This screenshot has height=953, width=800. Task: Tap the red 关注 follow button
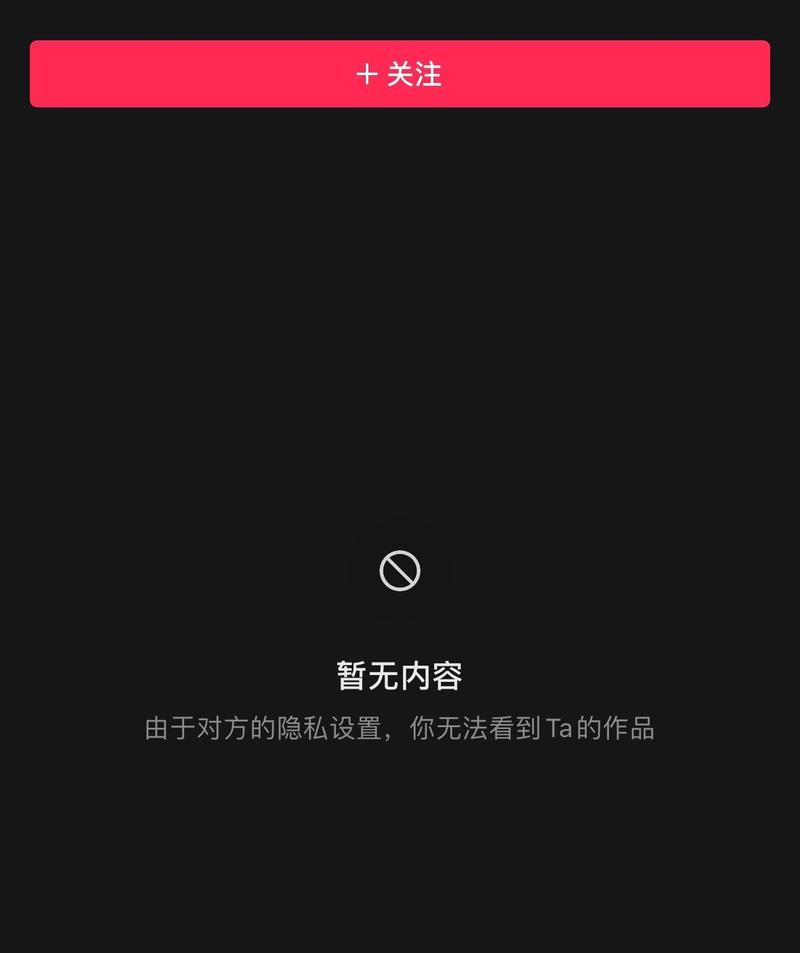click(x=400, y=74)
